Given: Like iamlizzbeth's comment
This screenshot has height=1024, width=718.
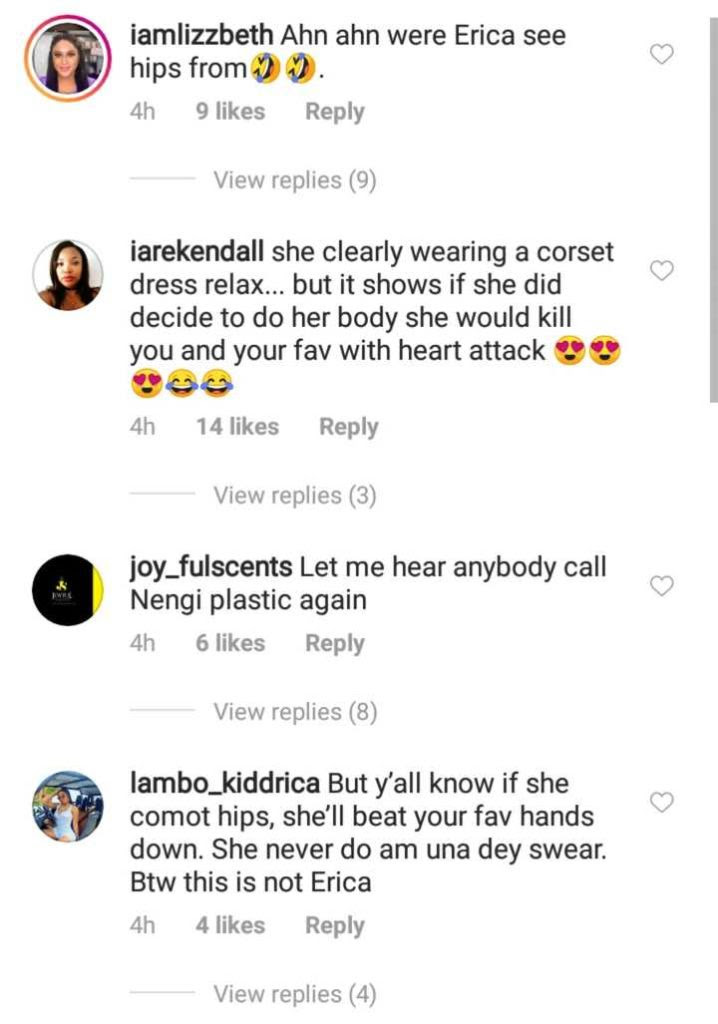Looking at the screenshot, I should 662,55.
